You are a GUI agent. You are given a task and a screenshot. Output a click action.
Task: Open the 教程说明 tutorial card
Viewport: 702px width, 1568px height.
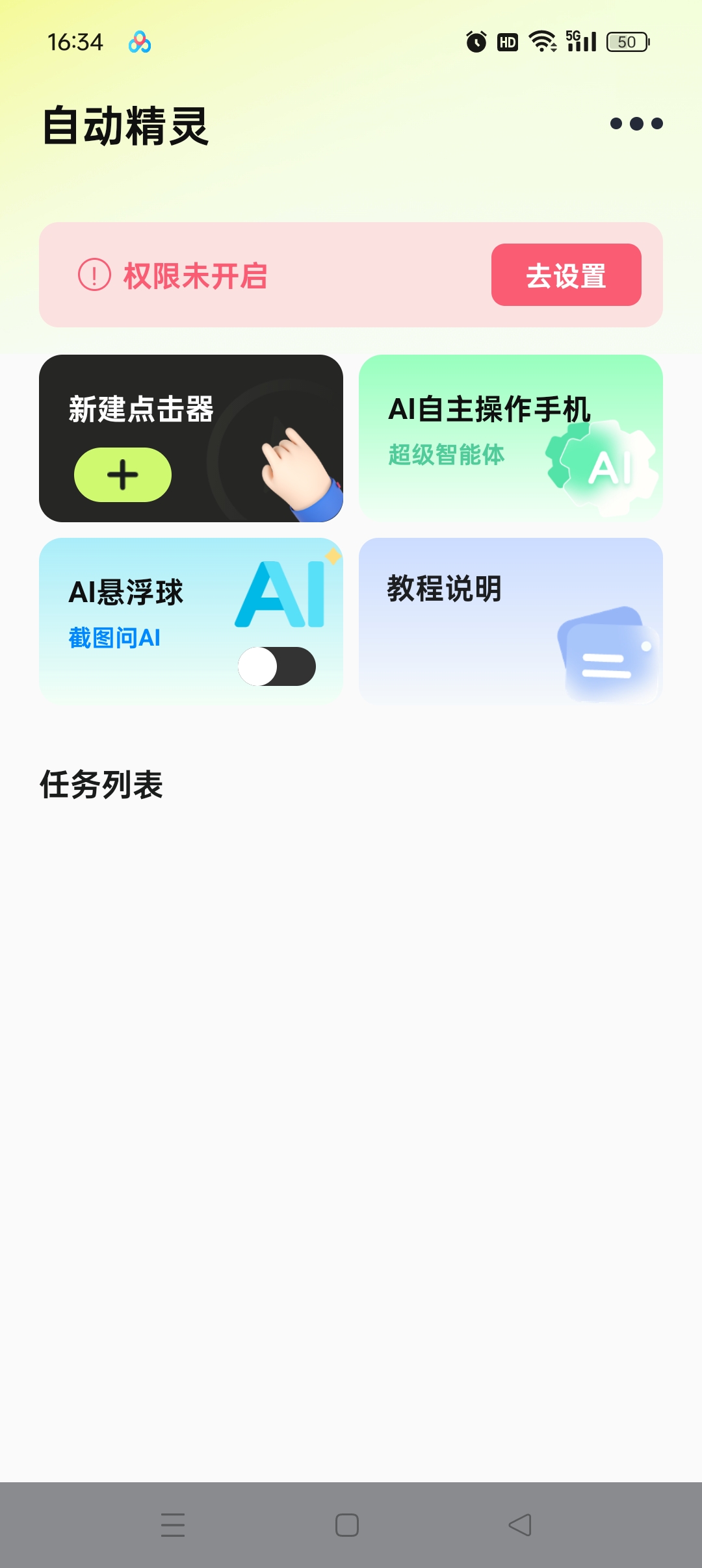click(510, 620)
